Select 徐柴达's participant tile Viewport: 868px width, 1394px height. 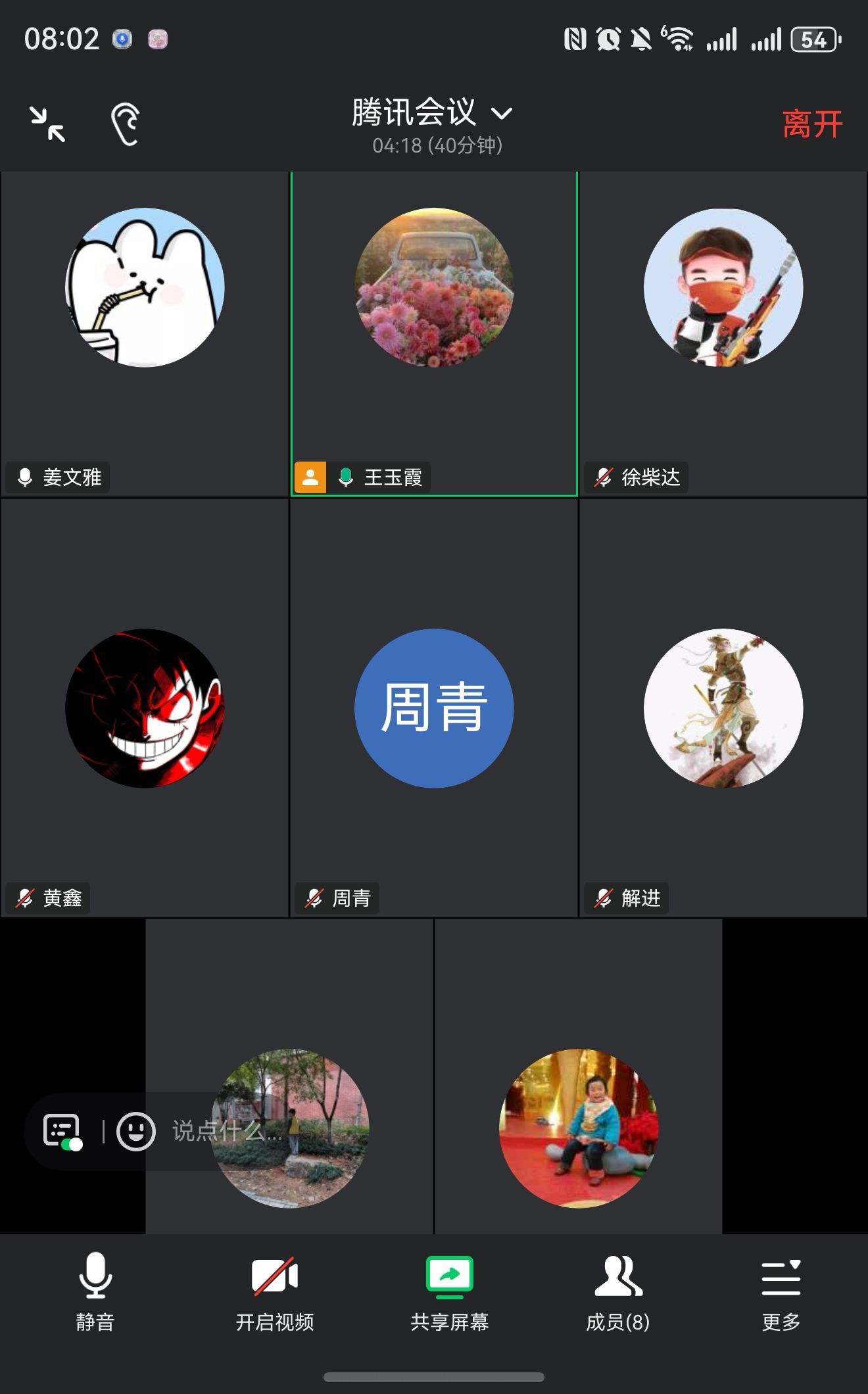[x=723, y=334]
